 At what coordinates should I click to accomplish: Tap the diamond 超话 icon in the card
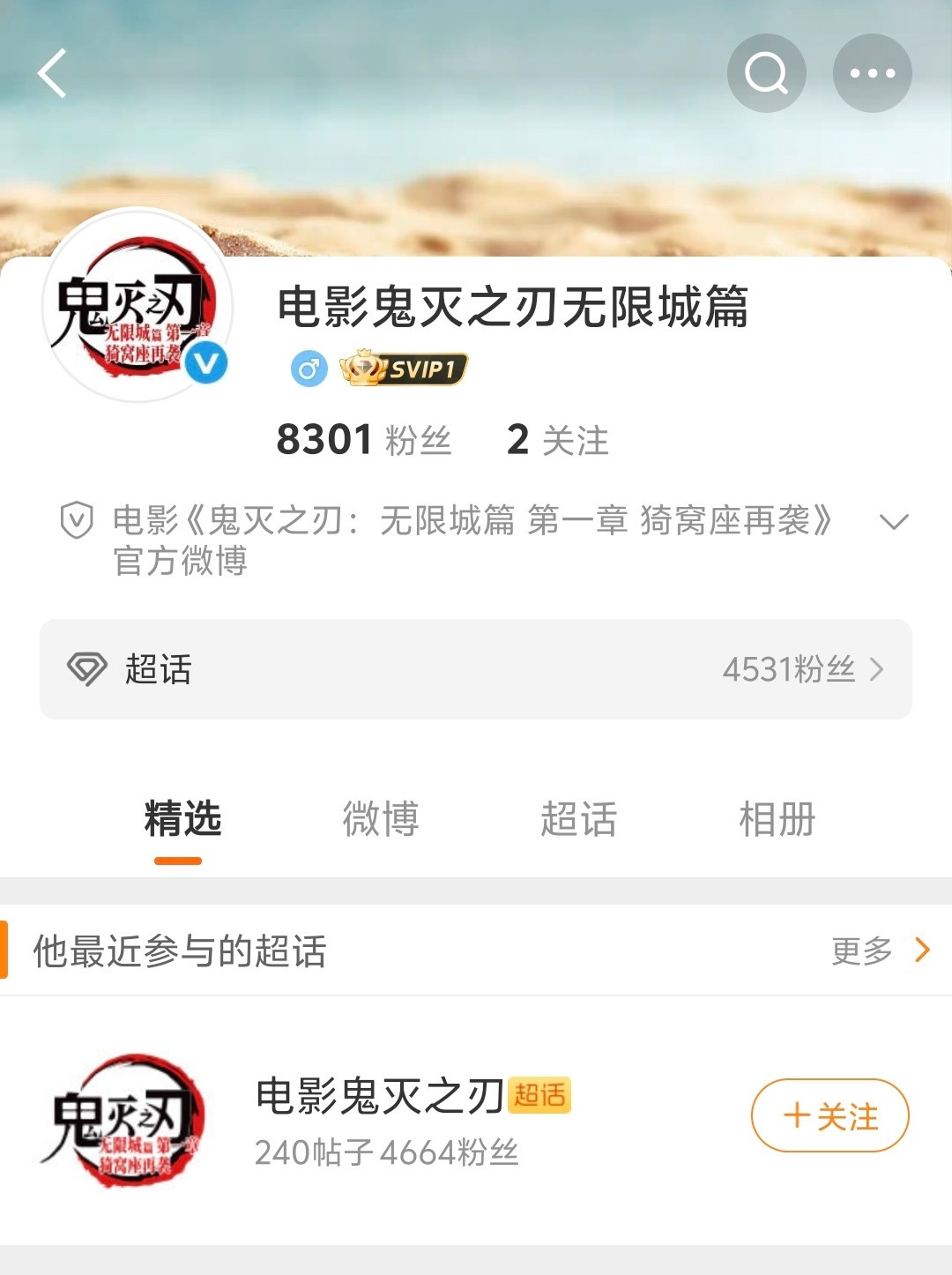point(87,669)
